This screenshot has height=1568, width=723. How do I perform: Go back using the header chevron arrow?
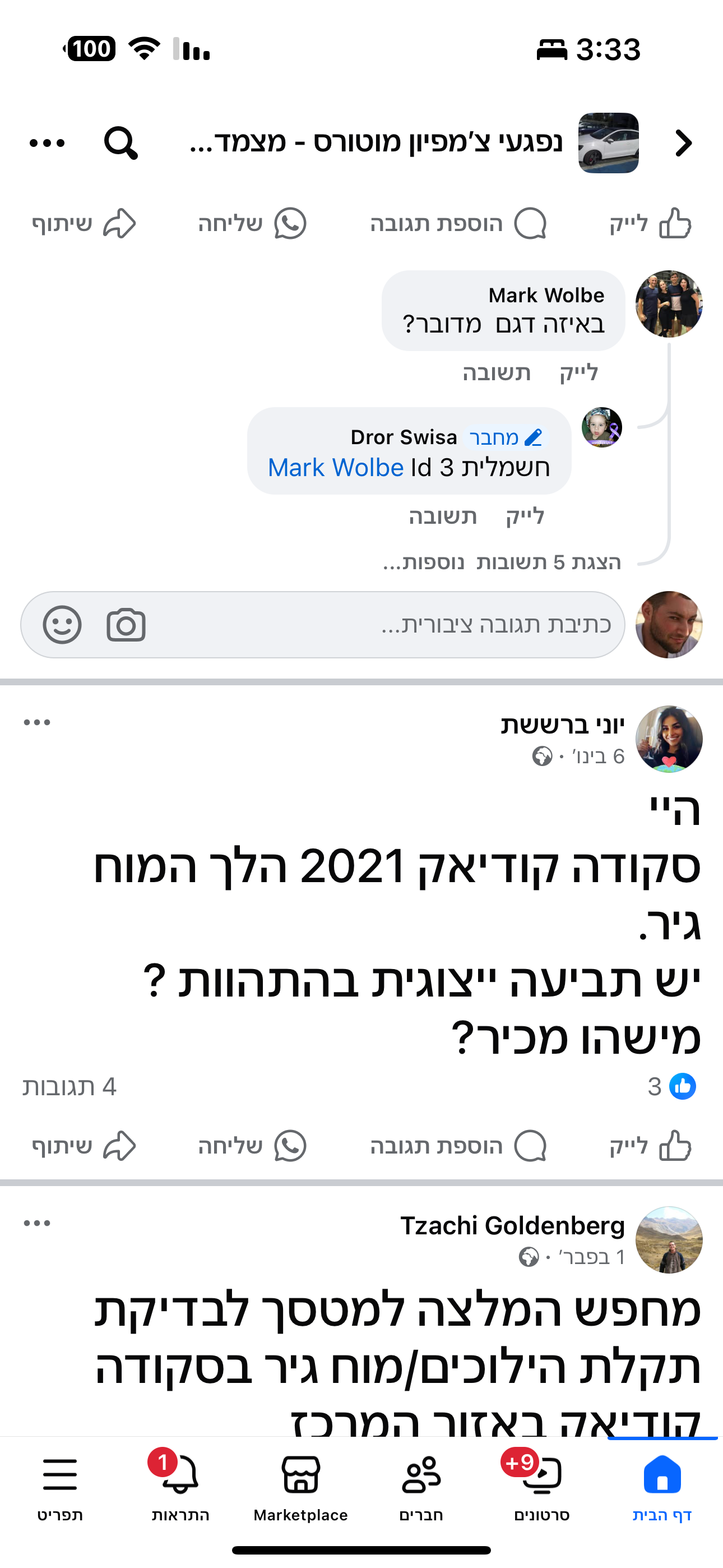click(x=684, y=143)
